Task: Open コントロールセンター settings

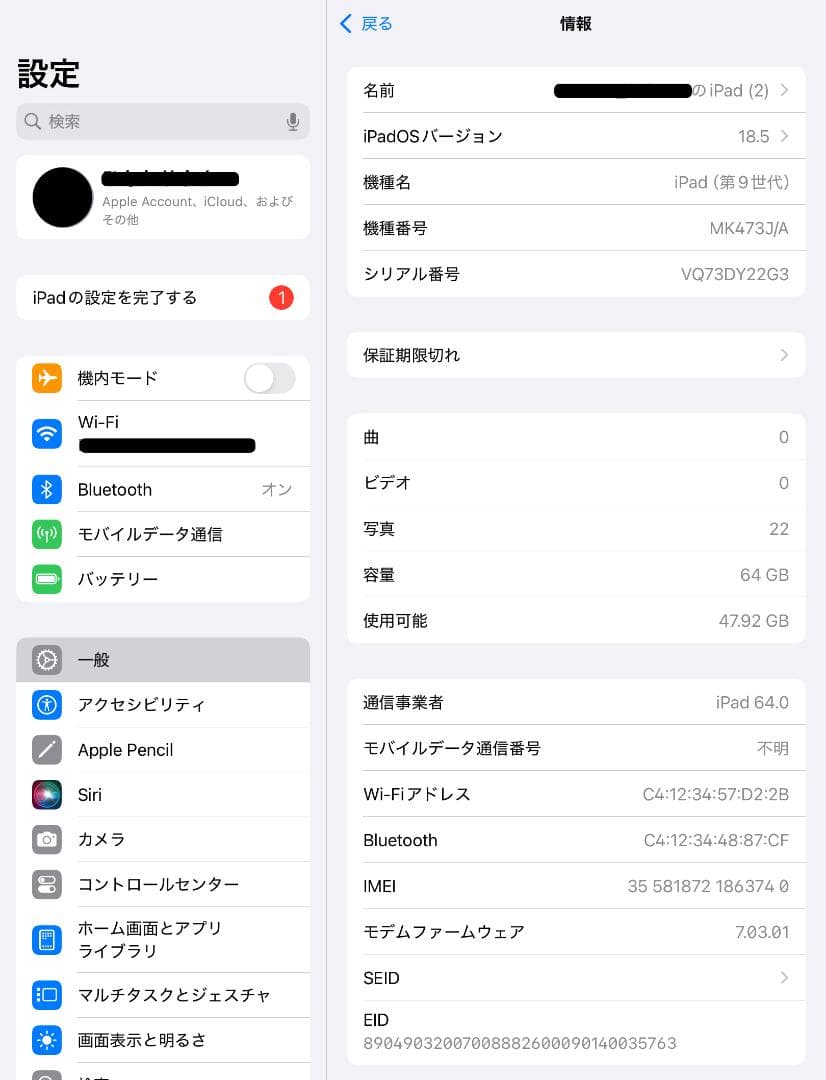Action: pyautogui.click(x=163, y=884)
